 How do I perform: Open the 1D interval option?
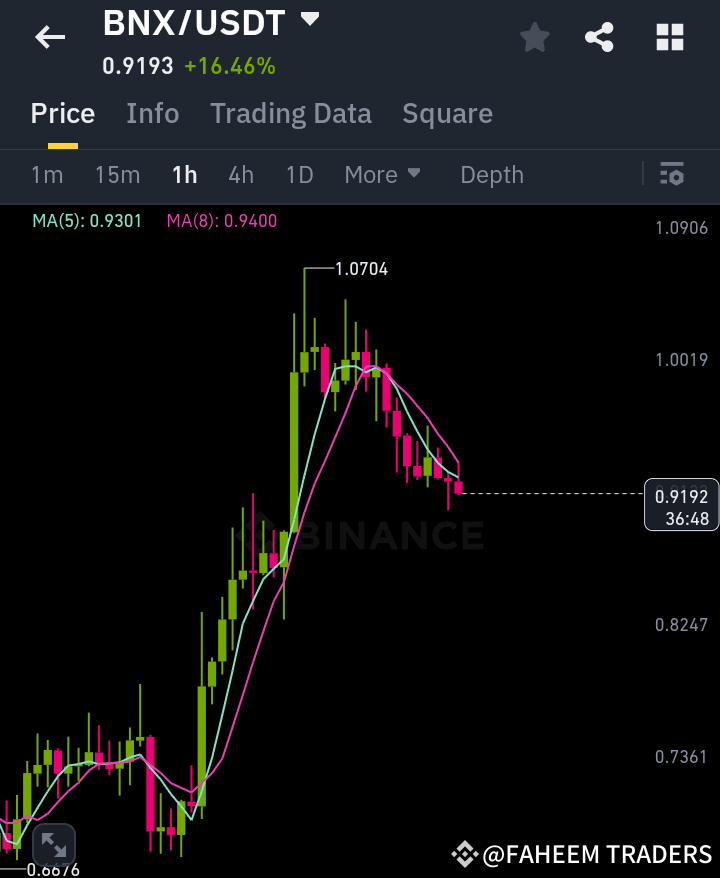click(x=299, y=175)
